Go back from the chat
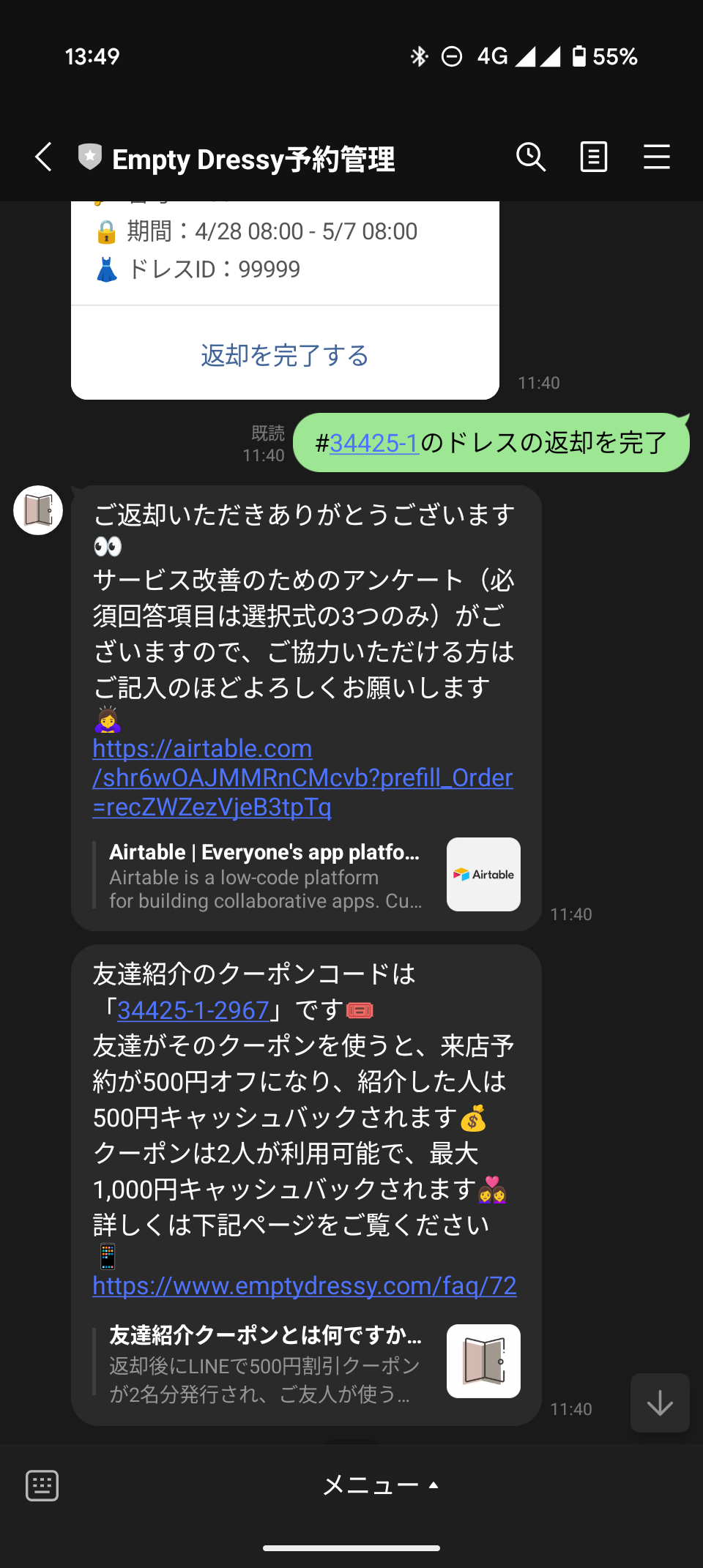Image resolution: width=703 pixels, height=1568 pixels. [44, 157]
